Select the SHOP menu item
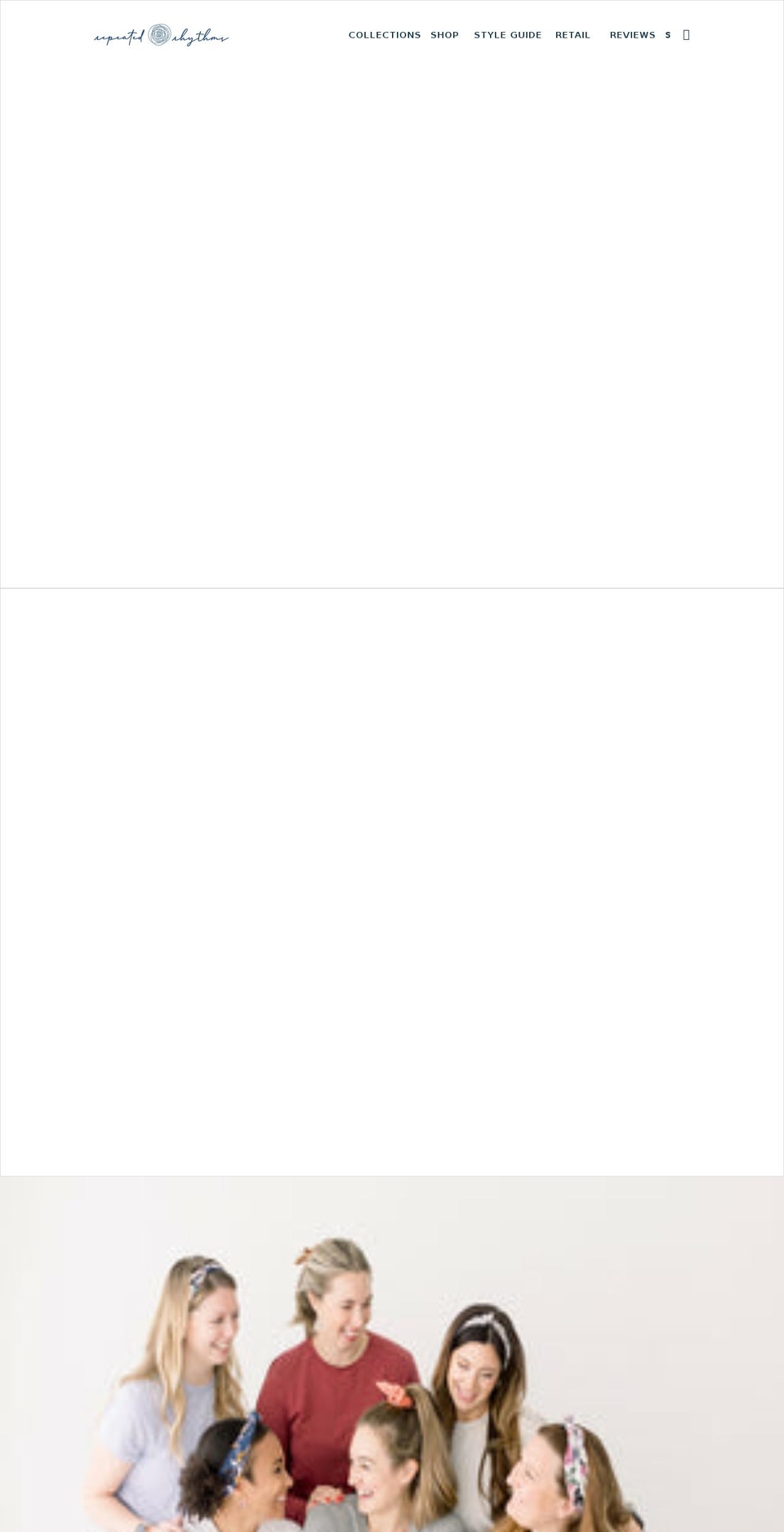 pos(444,34)
